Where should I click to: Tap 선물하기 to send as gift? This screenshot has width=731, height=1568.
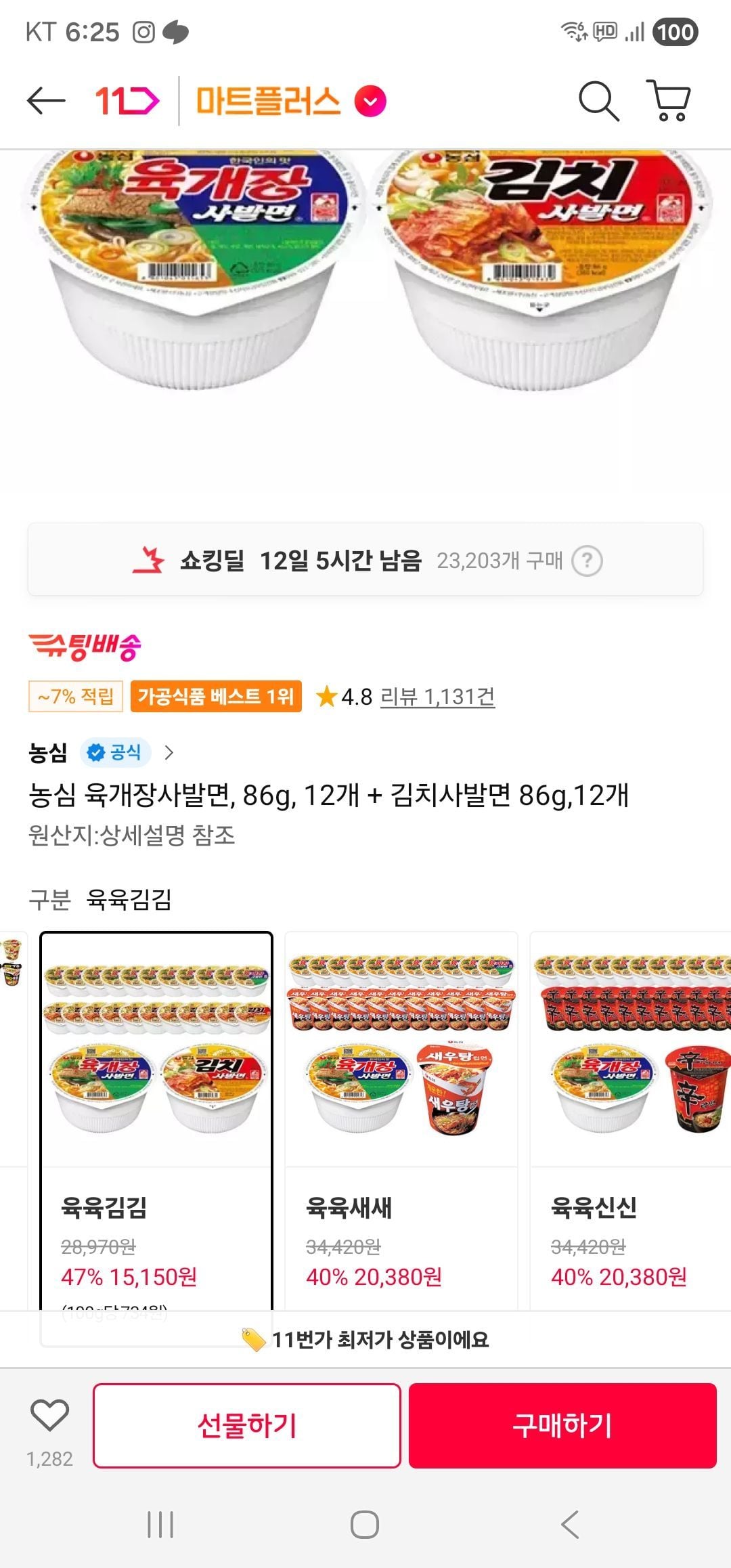pyautogui.click(x=247, y=1425)
